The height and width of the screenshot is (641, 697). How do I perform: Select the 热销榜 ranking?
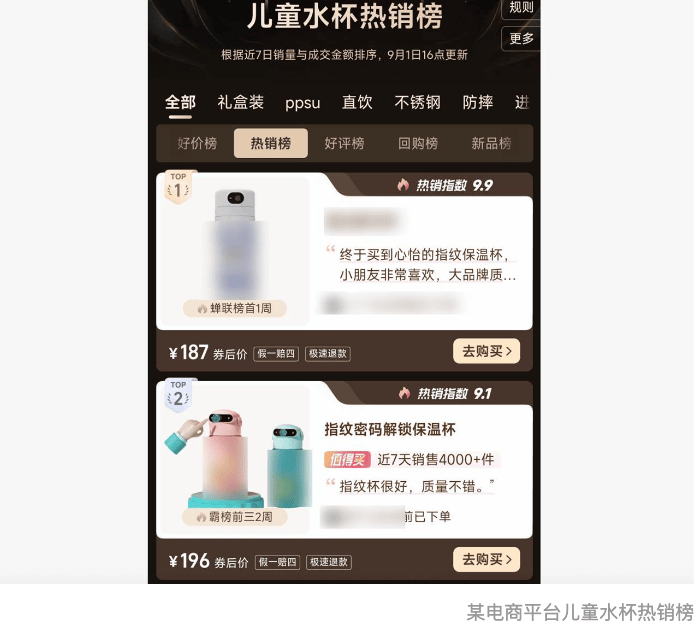[271, 143]
